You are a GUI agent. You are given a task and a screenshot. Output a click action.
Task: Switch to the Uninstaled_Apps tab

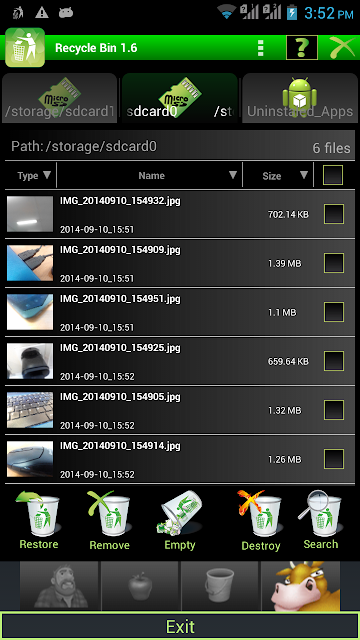(300, 98)
